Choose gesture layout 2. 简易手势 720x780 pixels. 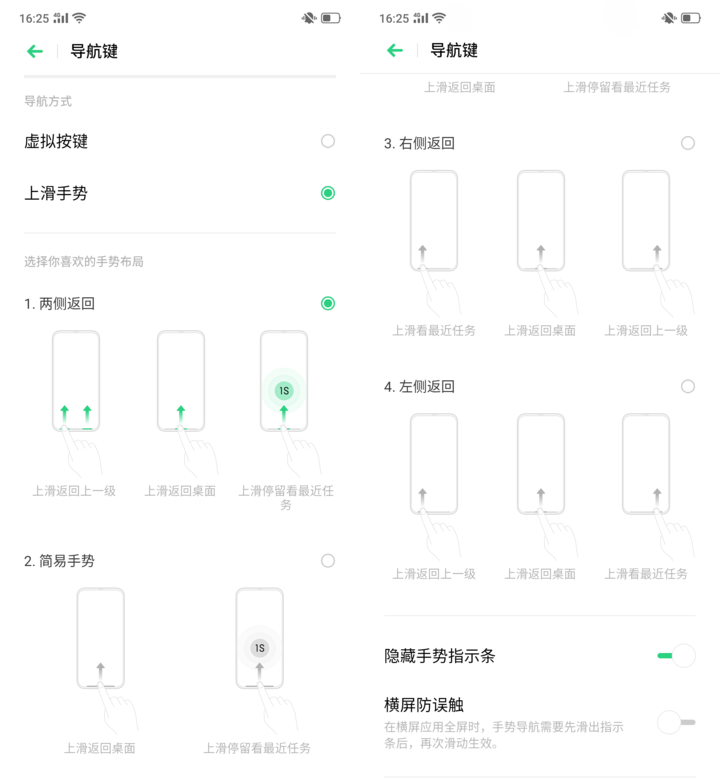point(327,561)
